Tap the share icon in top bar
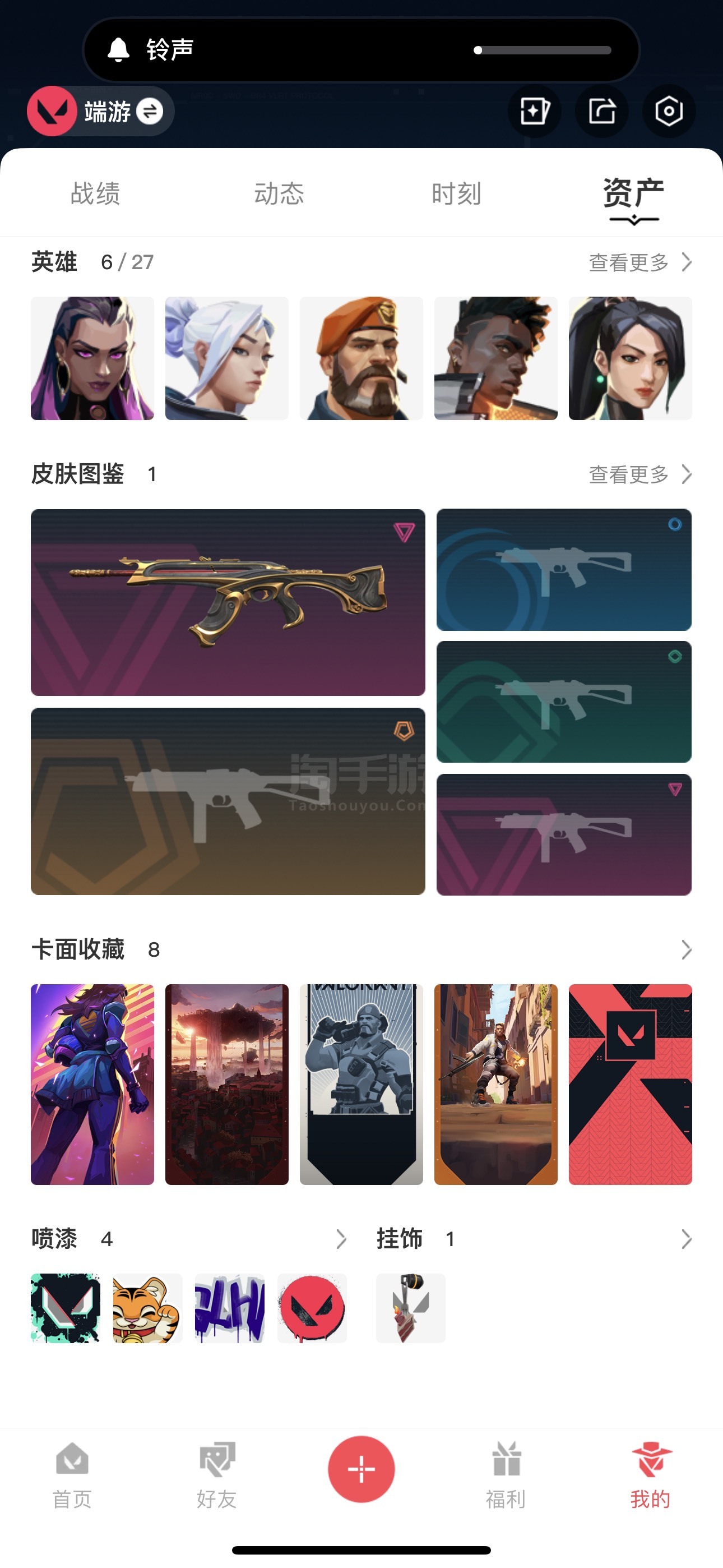 (601, 112)
